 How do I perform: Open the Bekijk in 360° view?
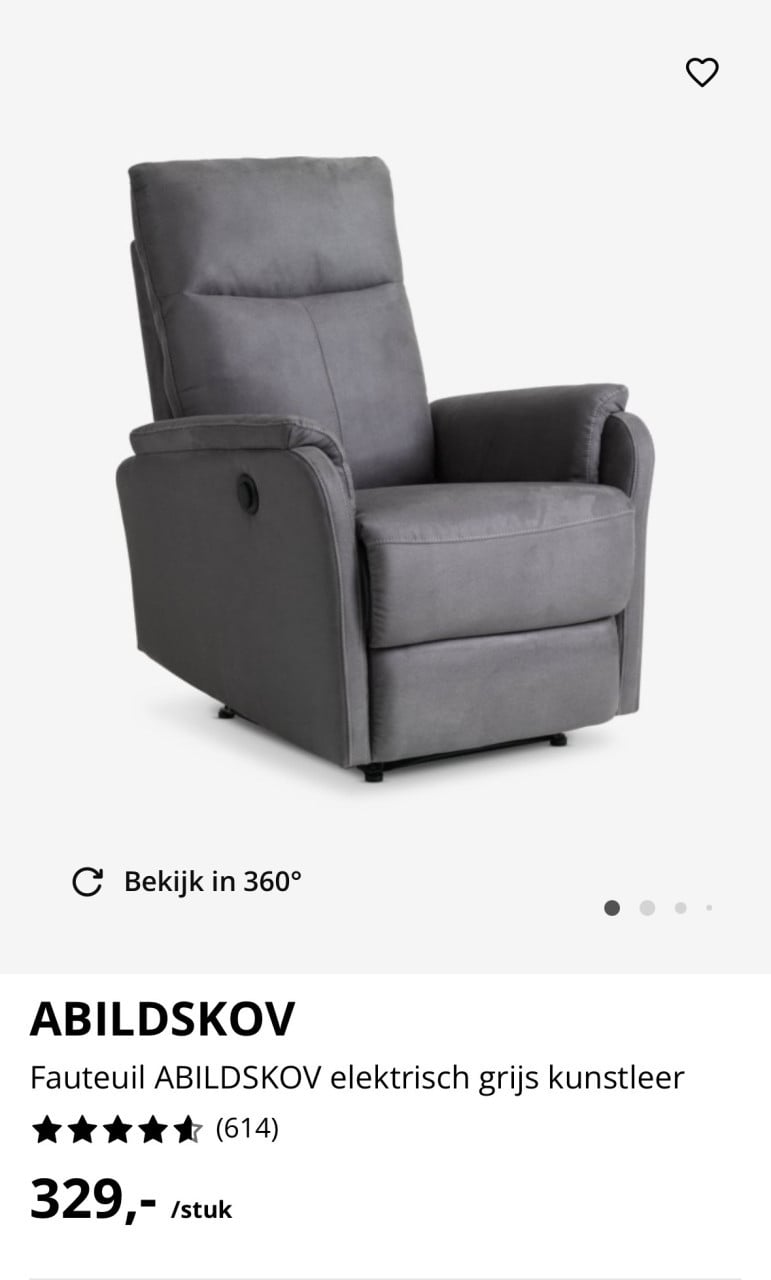click(188, 881)
